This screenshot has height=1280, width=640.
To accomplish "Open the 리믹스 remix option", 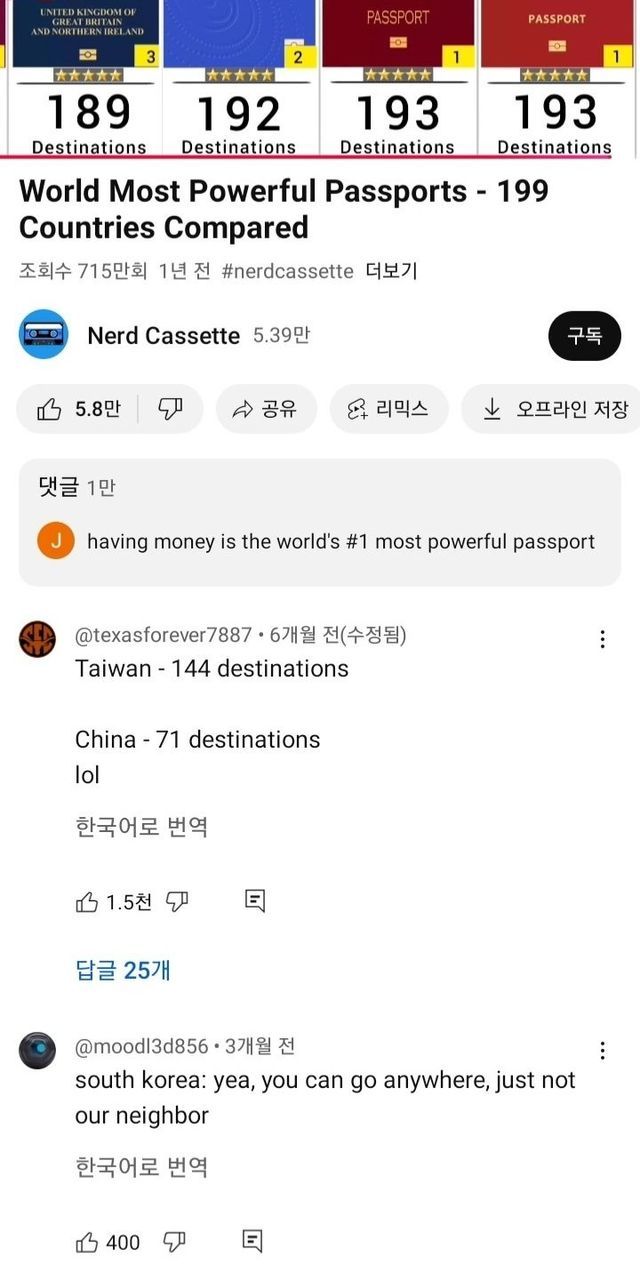I will [389, 409].
